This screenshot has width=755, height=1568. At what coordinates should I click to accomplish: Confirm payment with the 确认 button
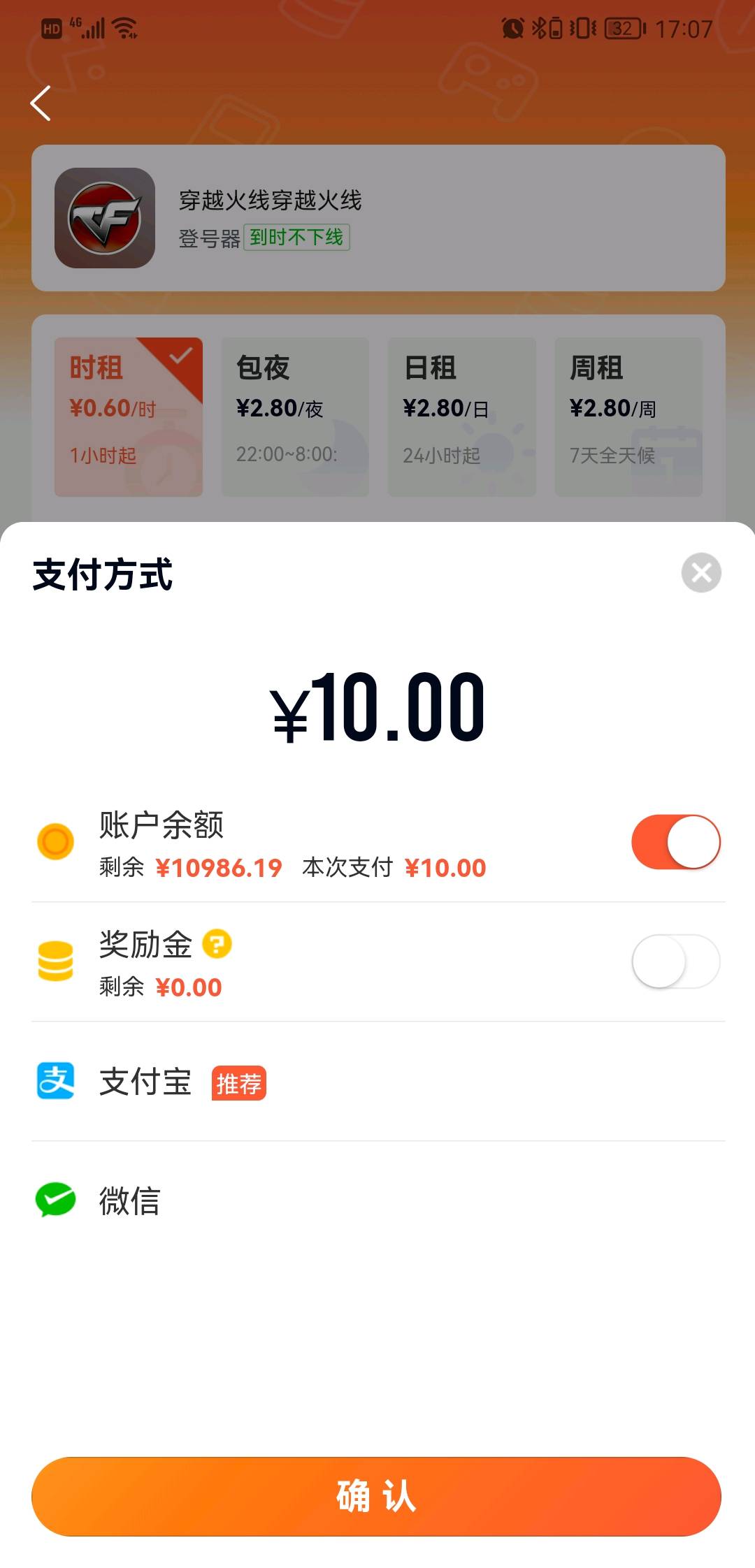(376, 1497)
